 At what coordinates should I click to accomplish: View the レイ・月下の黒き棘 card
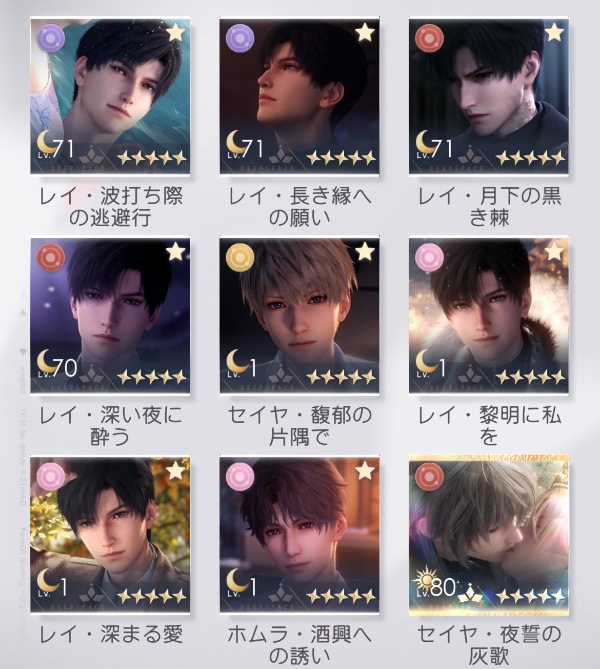pyautogui.click(x=488, y=95)
